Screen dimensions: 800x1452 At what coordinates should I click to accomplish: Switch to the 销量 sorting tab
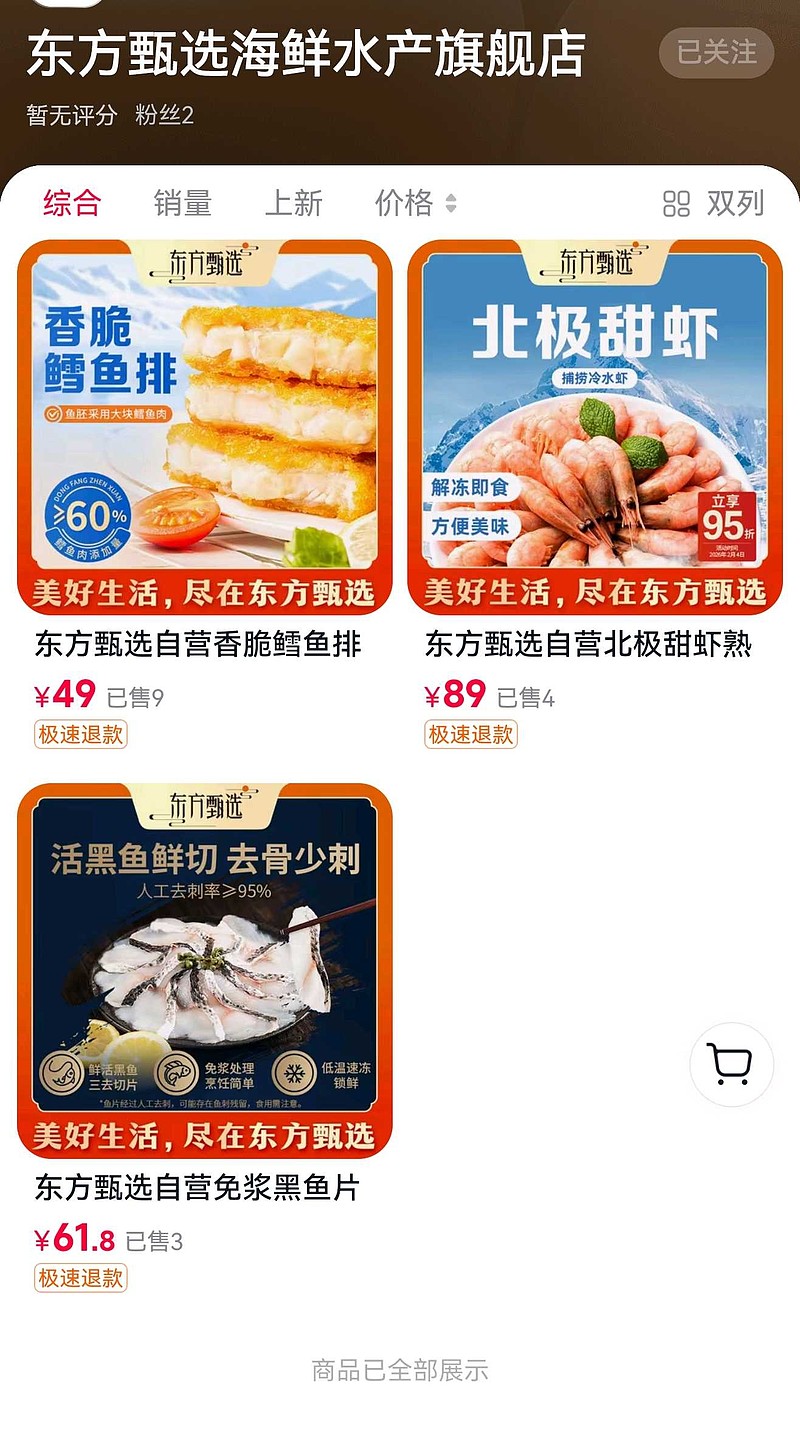coord(183,204)
